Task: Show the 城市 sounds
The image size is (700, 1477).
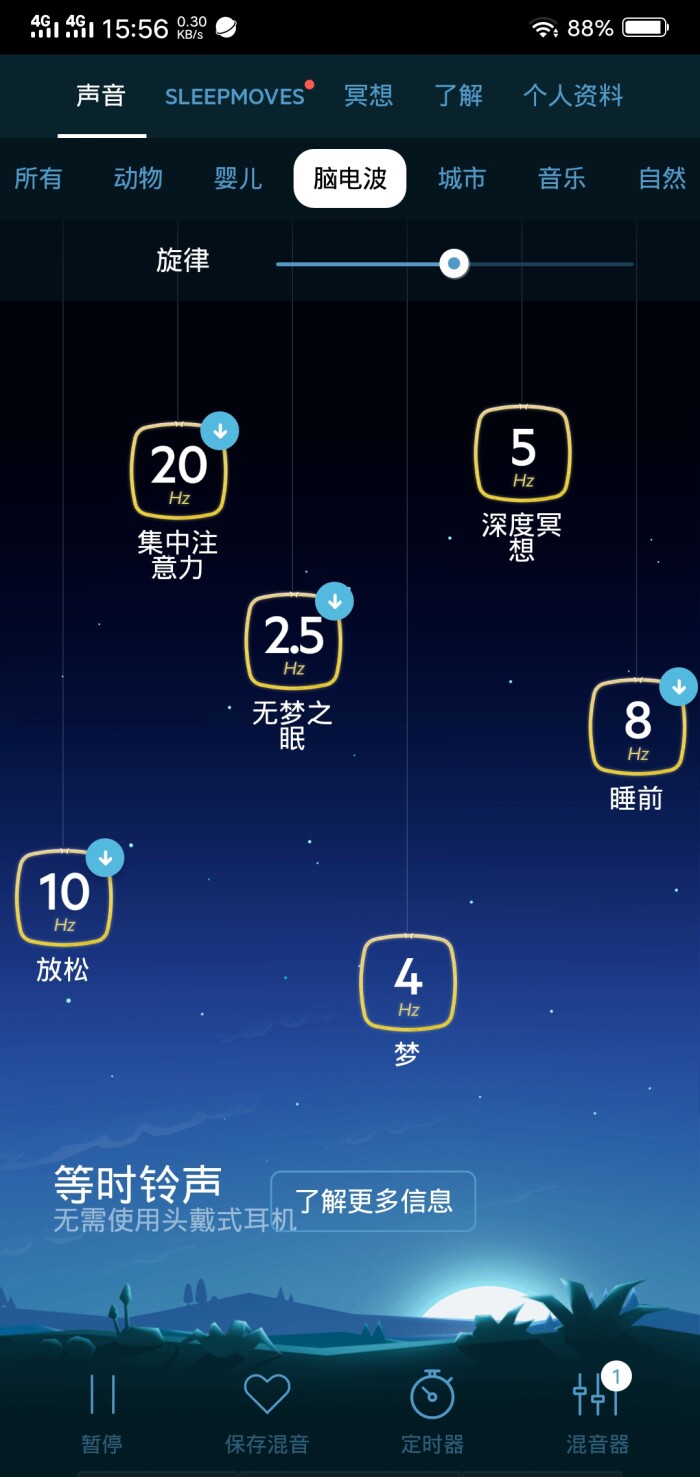Action: coord(462,179)
